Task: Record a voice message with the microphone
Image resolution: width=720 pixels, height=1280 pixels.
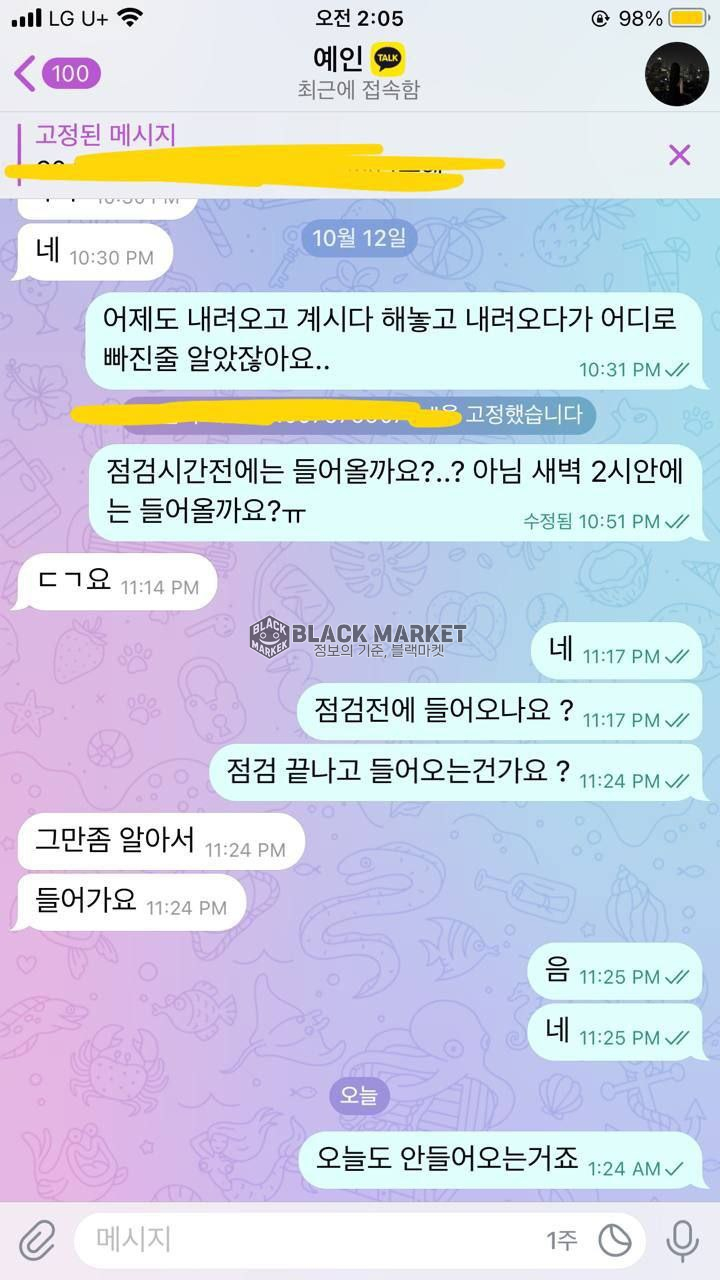Action: click(x=683, y=1241)
